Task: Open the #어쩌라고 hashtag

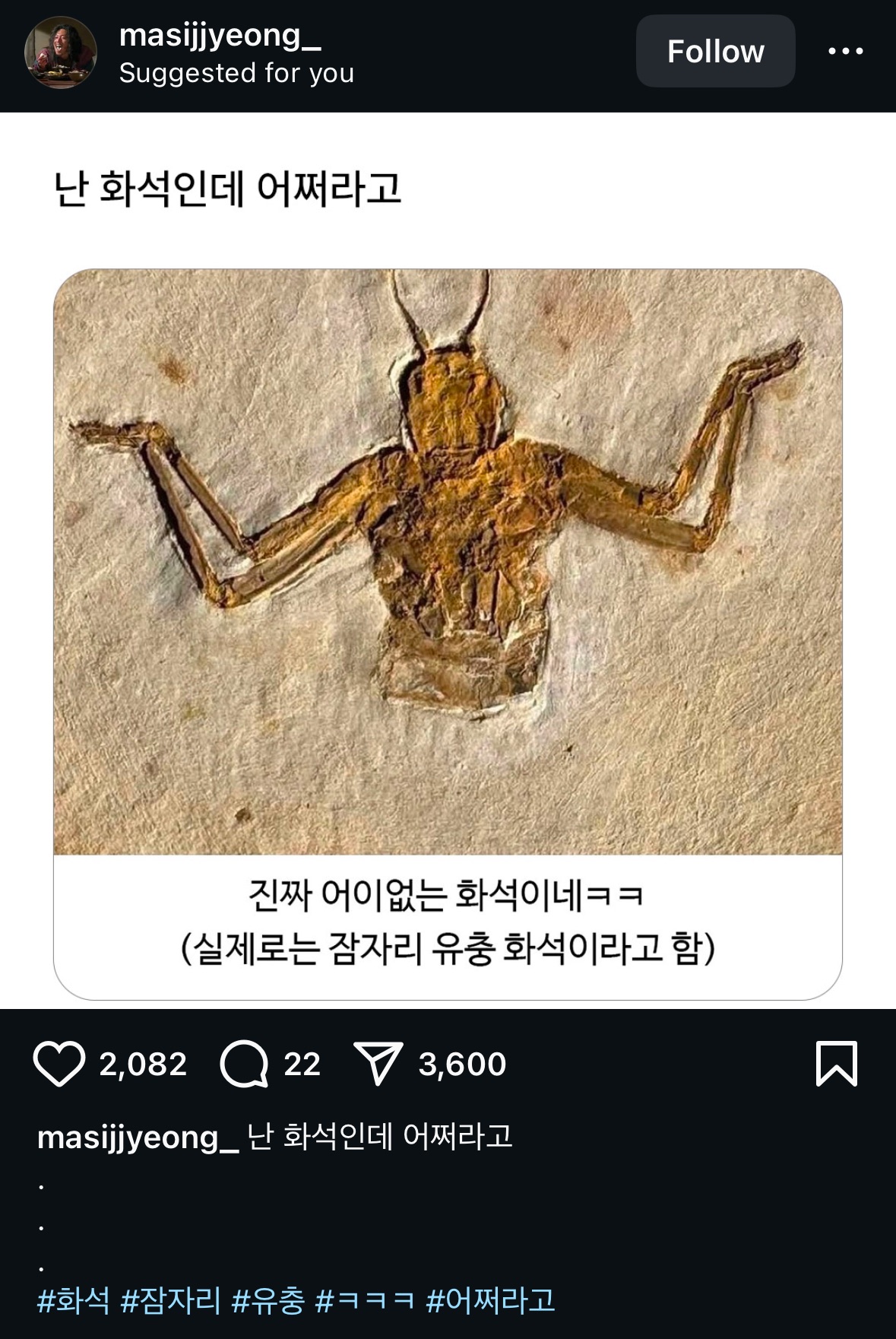Action: [491, 1300]
